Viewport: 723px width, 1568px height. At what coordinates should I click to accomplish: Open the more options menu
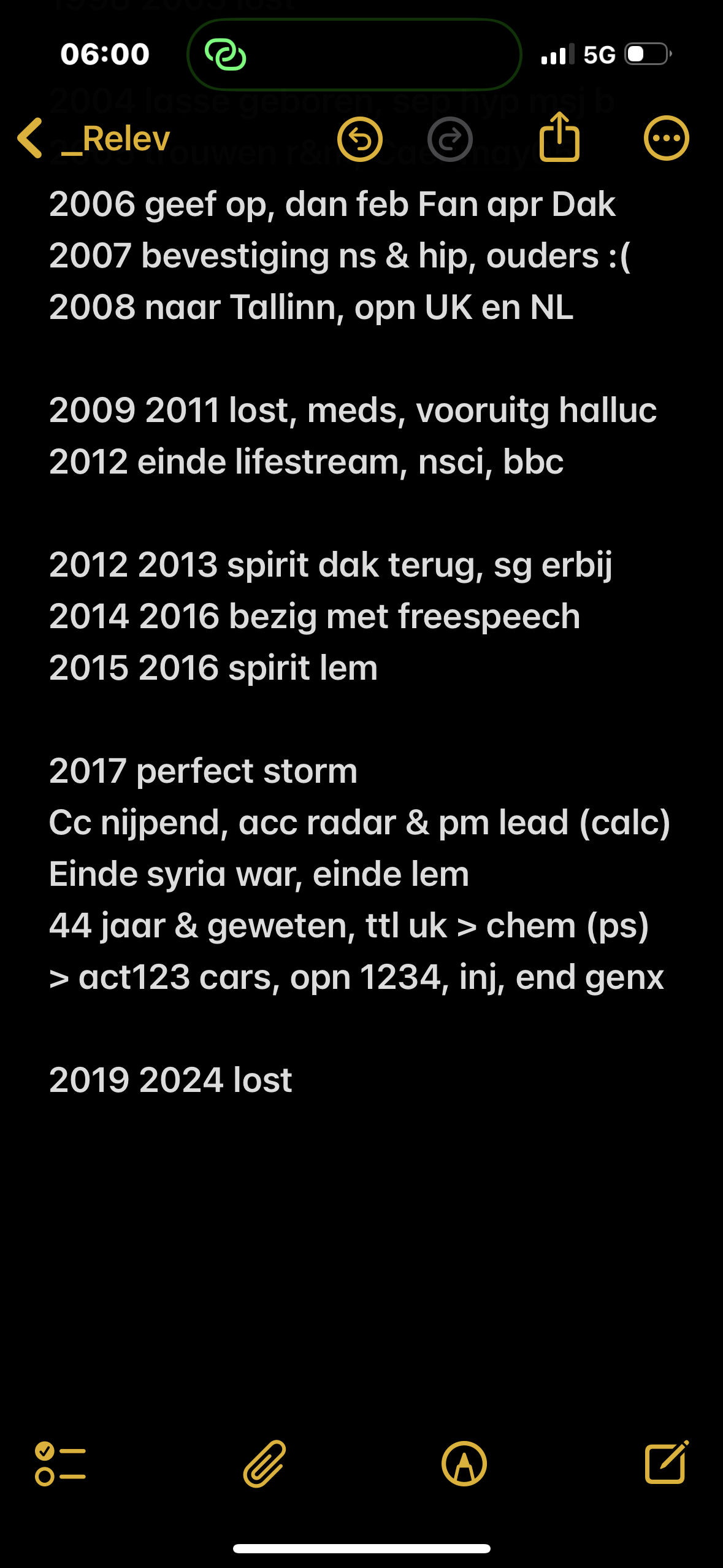666,139
